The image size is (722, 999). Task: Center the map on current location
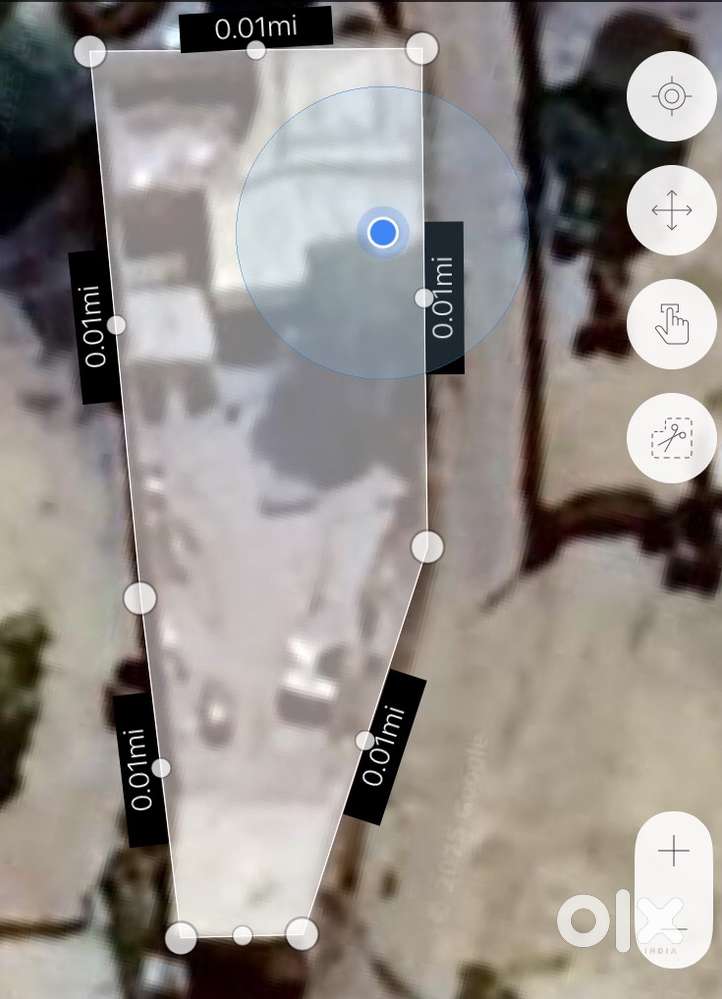[671, 96]
